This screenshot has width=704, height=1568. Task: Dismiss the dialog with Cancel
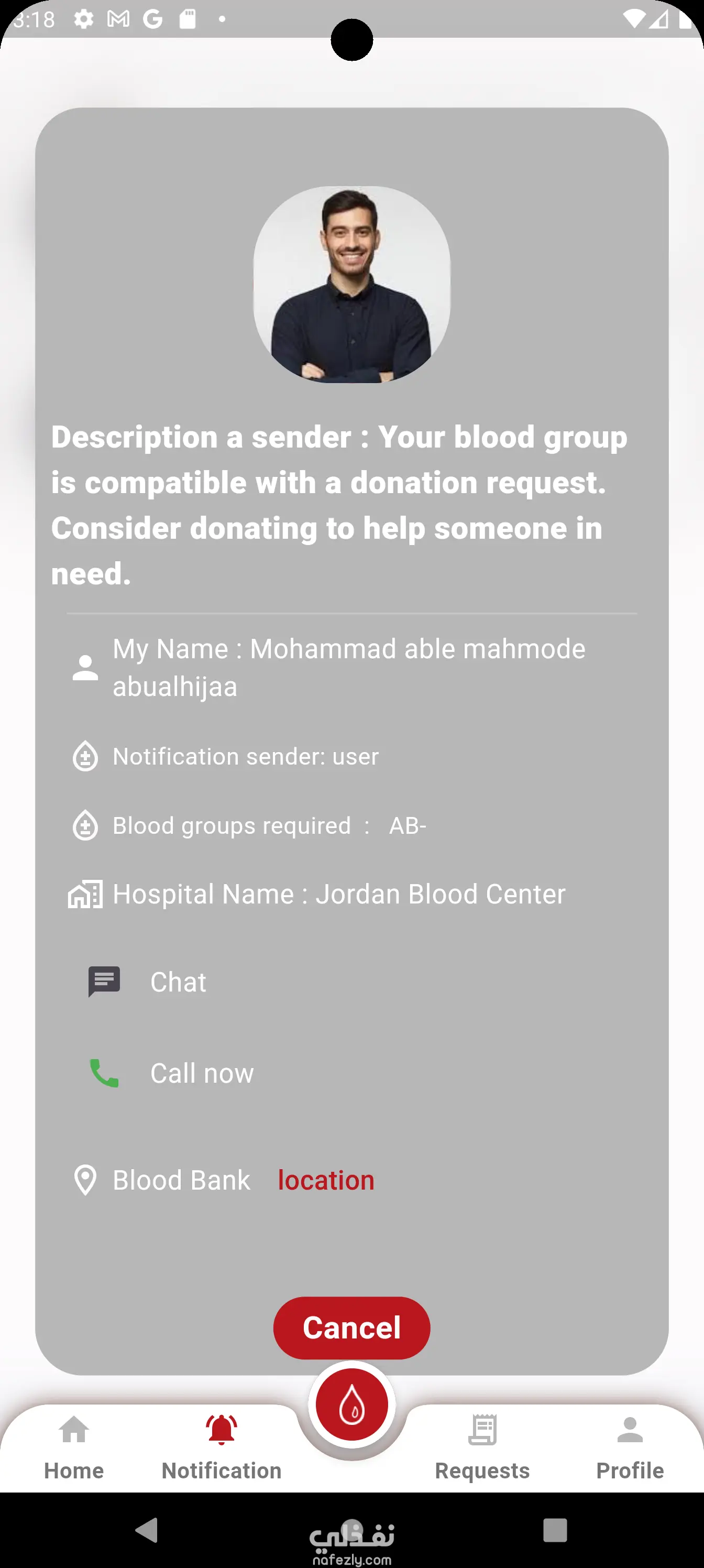click(351, 1327)
